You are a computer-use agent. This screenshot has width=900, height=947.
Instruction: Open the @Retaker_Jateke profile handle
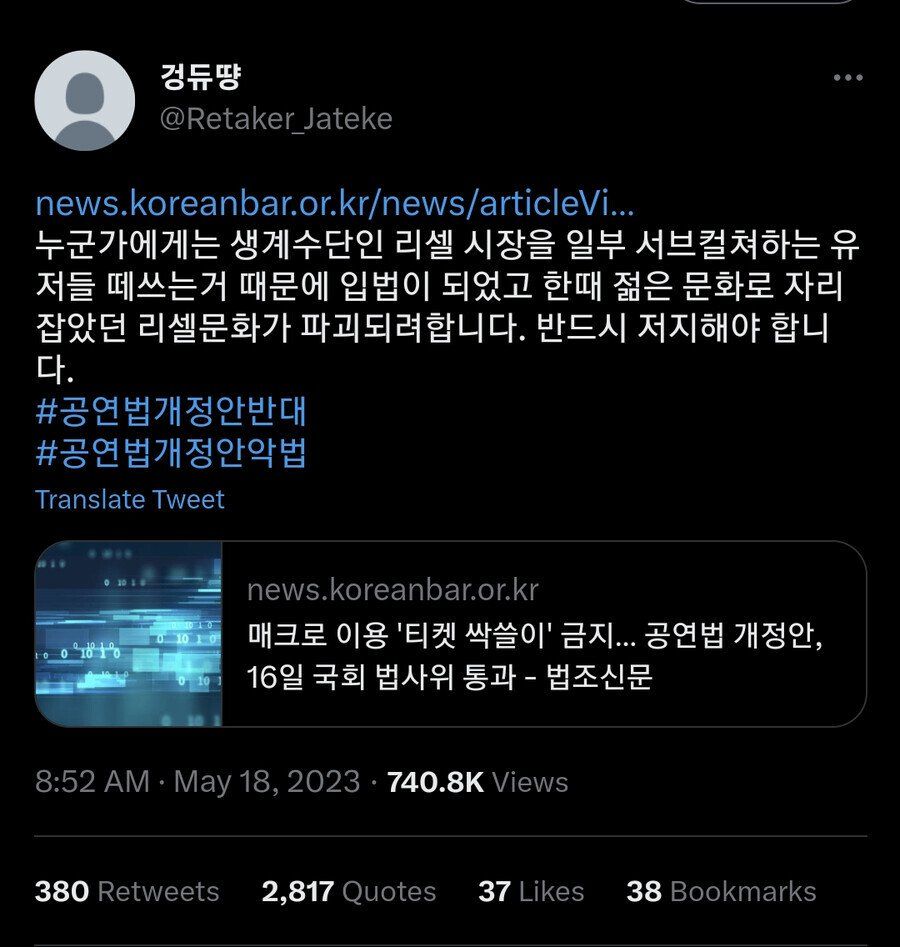coord(276,119)
